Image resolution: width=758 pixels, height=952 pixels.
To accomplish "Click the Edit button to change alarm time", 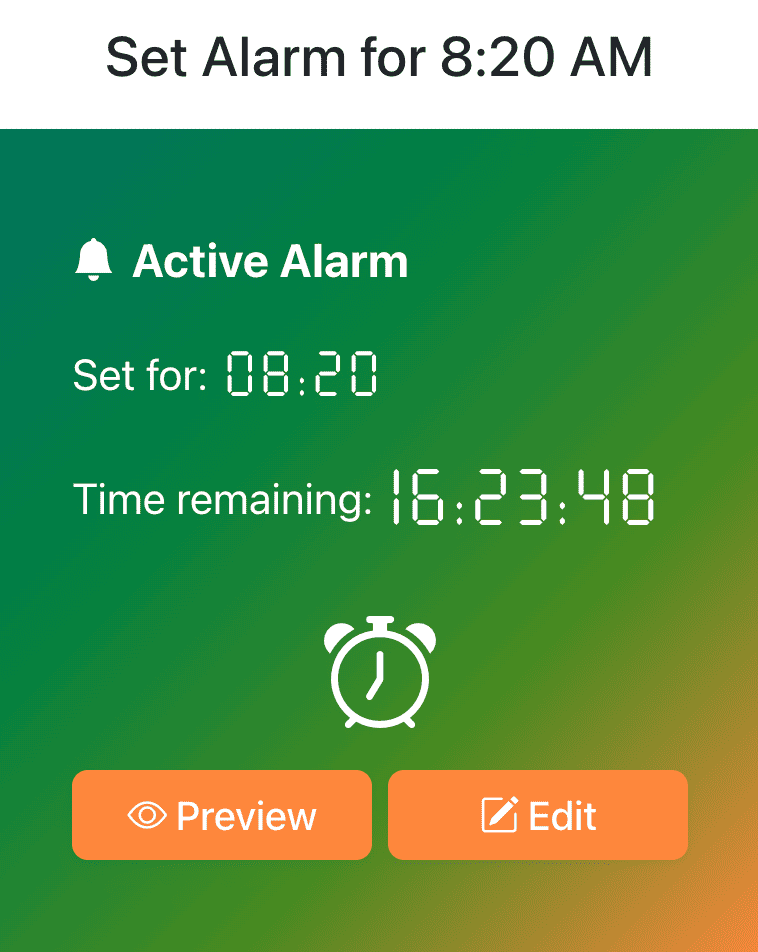I will (x=537, y=815).
